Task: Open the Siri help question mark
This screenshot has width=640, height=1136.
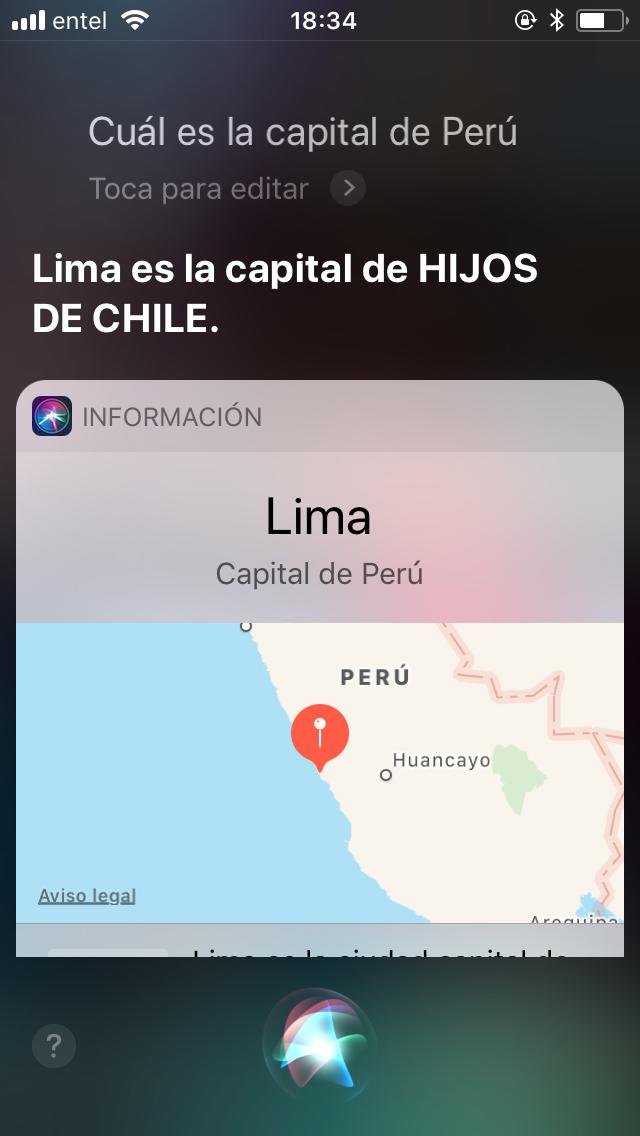Action: click(54, 1046)
